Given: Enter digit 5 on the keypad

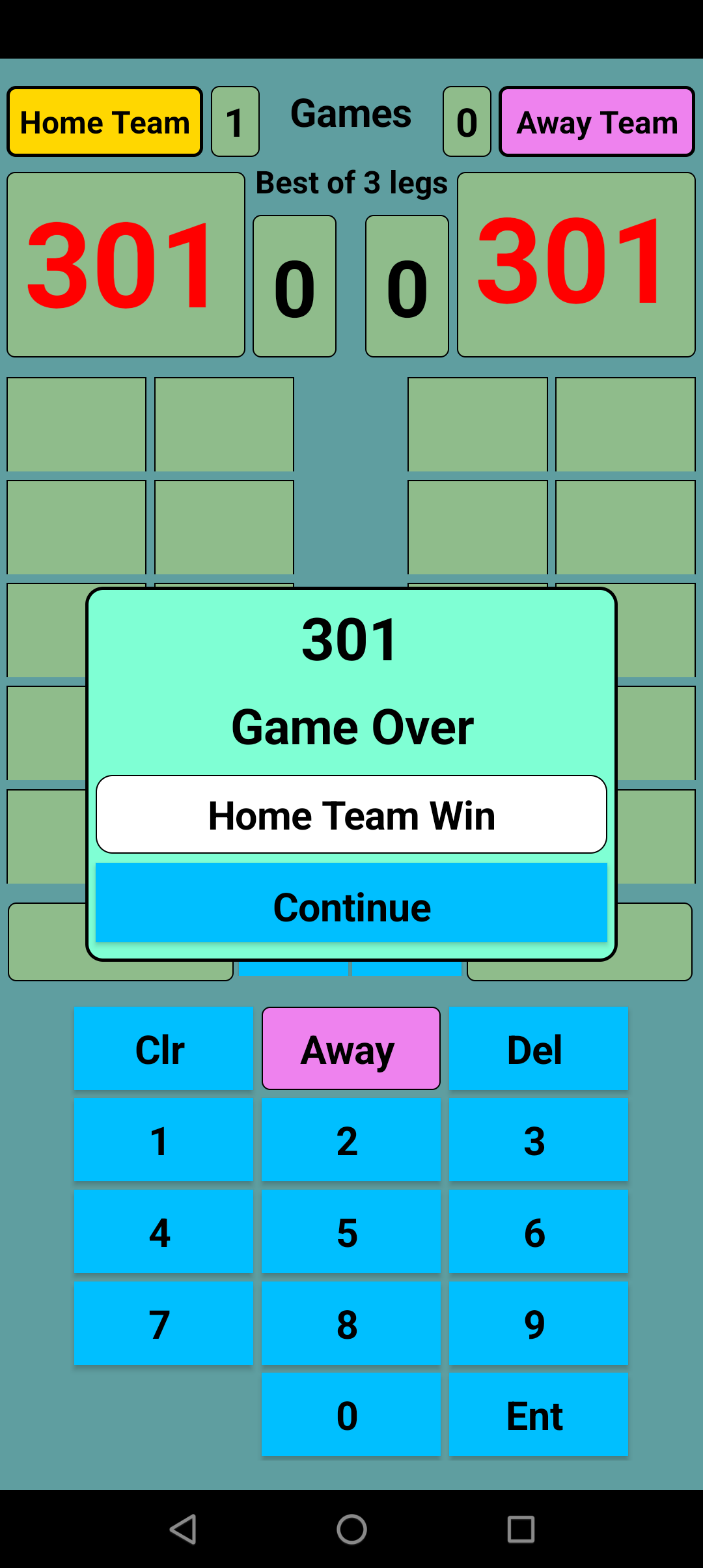Looking at the screenshot, I should coord(351,1231).
